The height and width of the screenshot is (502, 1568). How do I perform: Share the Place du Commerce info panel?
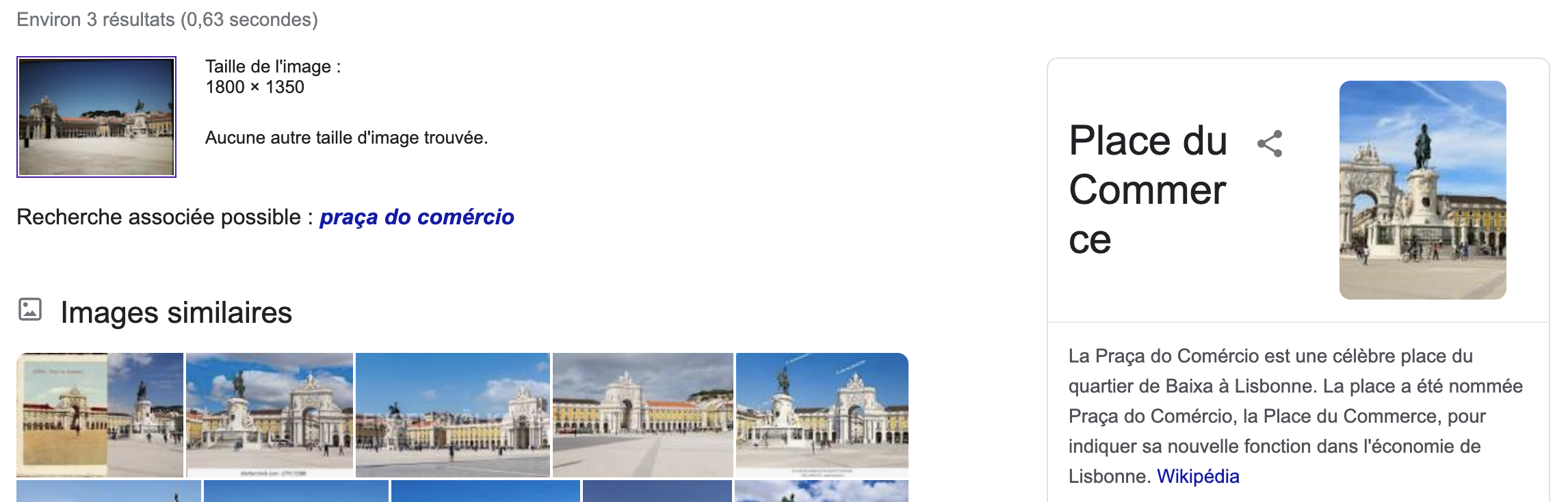point(1270,144)
